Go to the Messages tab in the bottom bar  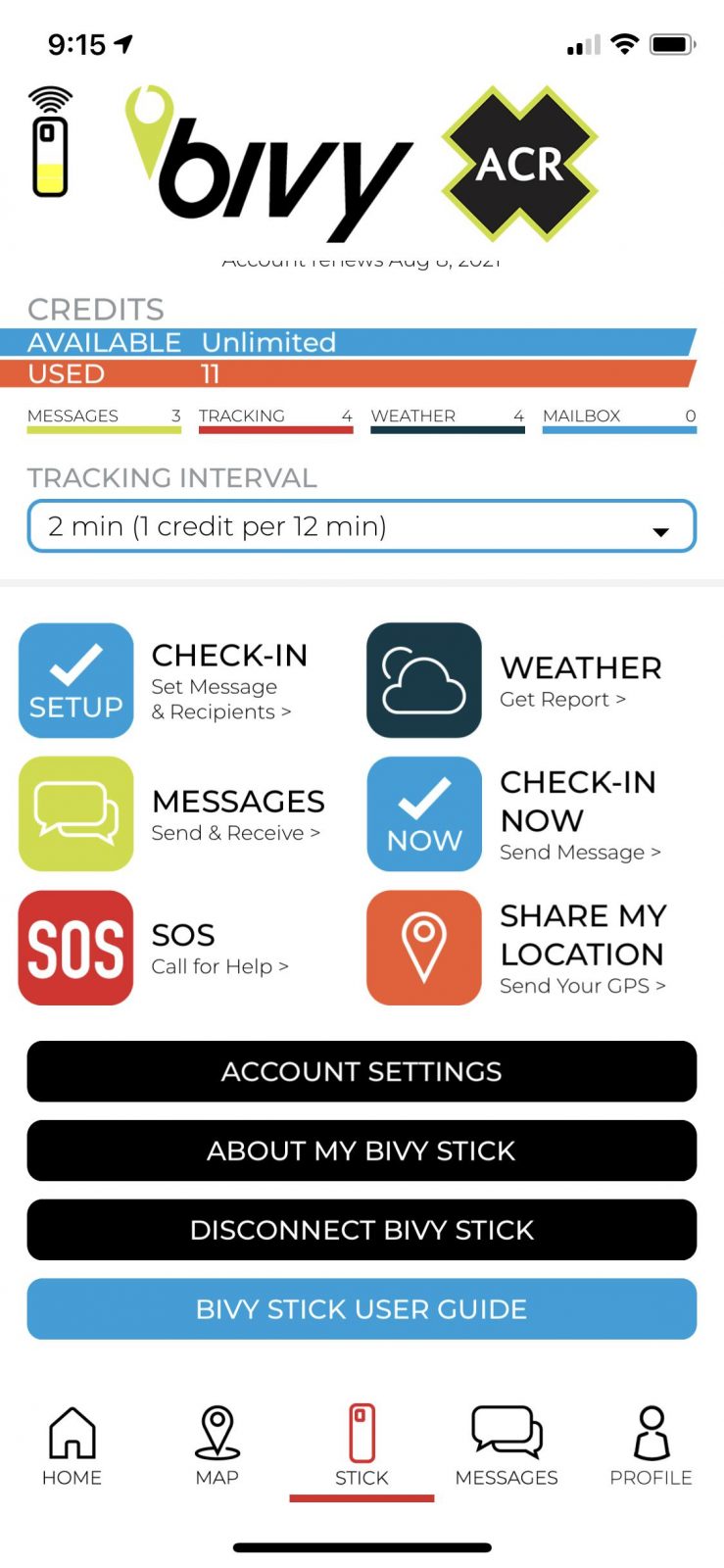click(507, 1445)
